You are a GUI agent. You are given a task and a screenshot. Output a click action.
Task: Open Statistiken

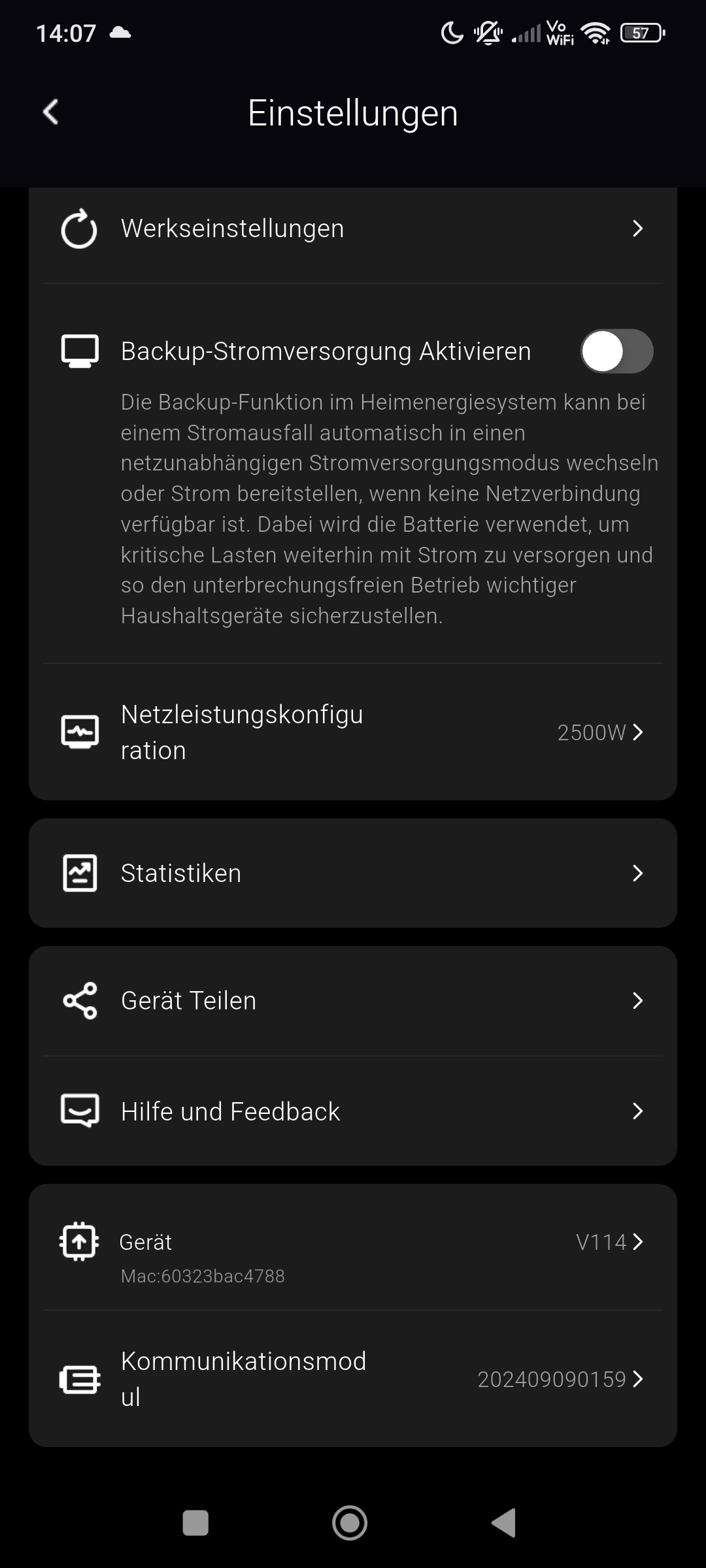352,874
